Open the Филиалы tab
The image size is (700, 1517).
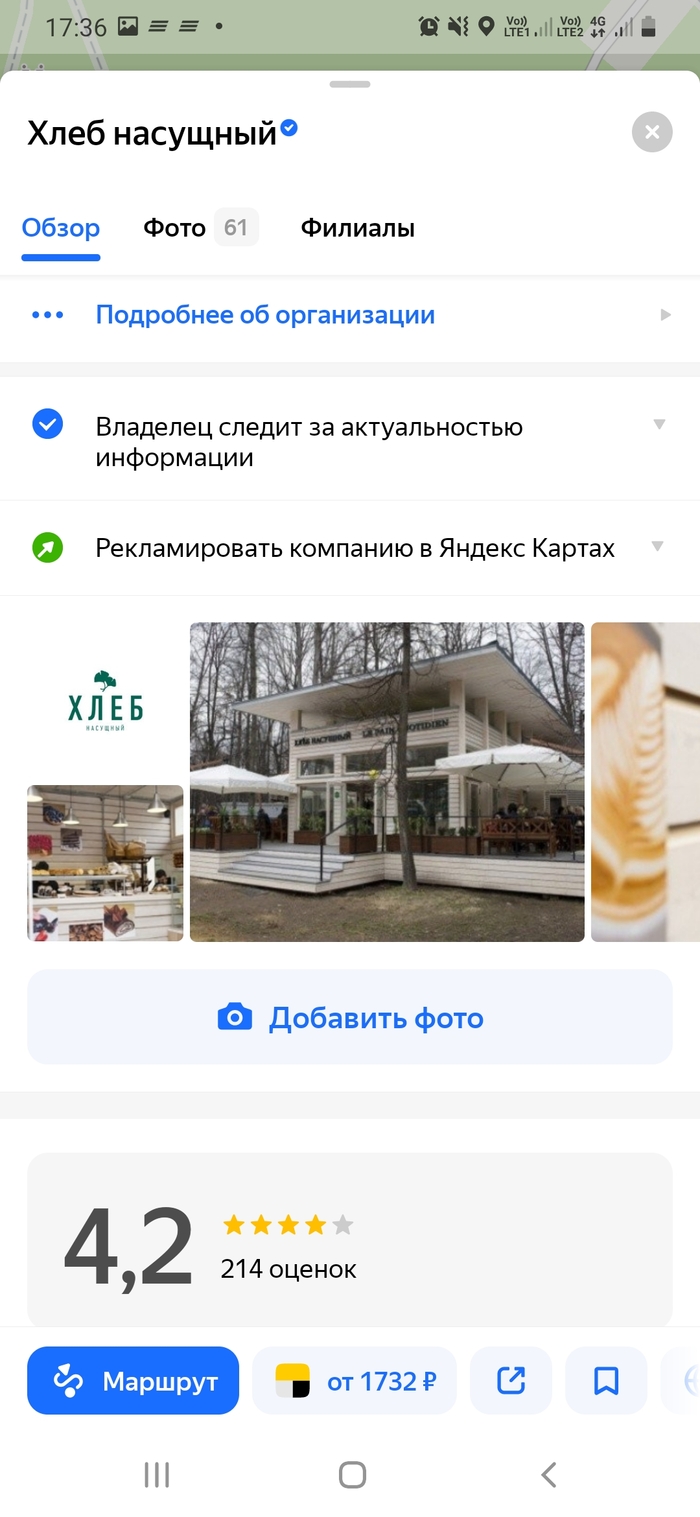pyautogui.click(x=357, y=228)
